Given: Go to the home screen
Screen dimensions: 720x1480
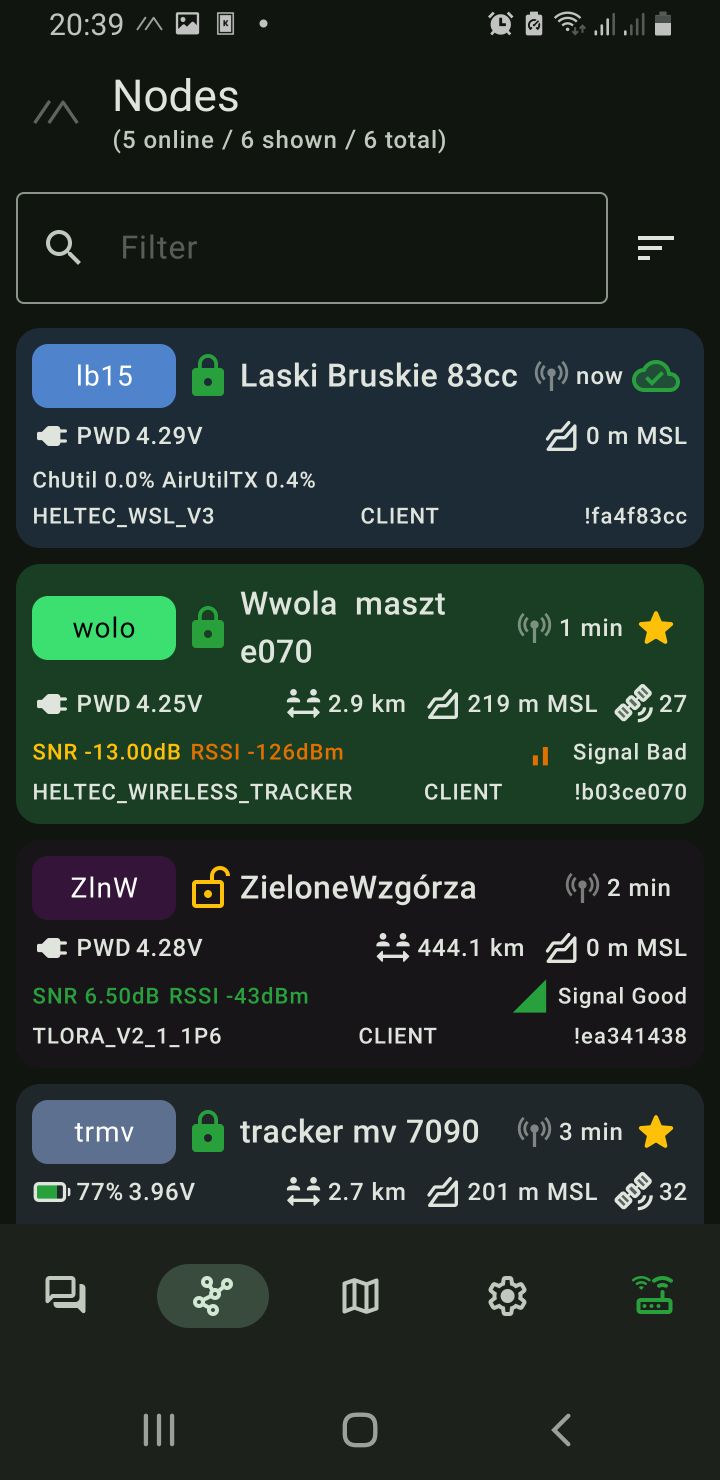Looking at the screenshot, I should coord(360,1430).
